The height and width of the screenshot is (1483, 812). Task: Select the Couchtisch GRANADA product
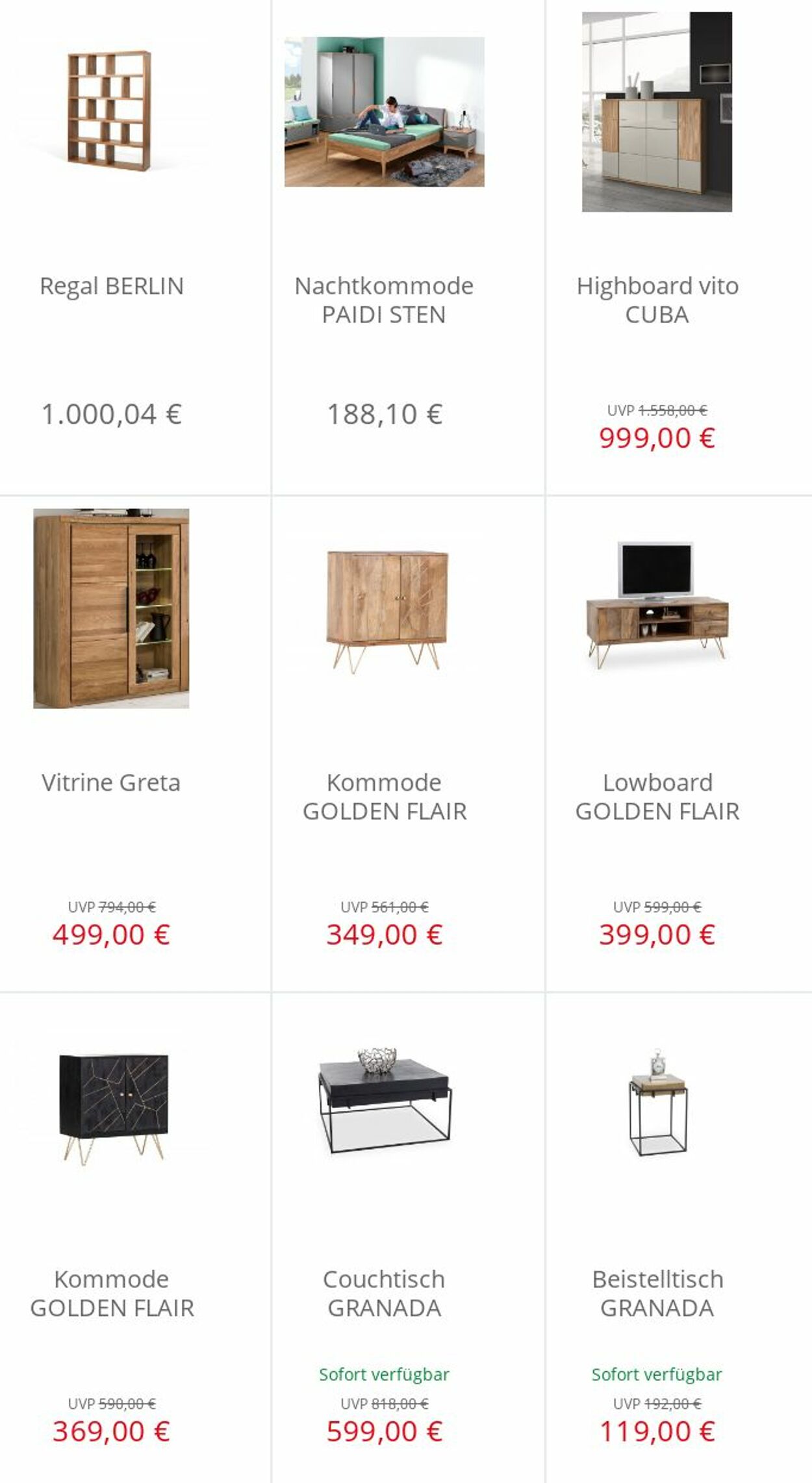click(384, 1293)
